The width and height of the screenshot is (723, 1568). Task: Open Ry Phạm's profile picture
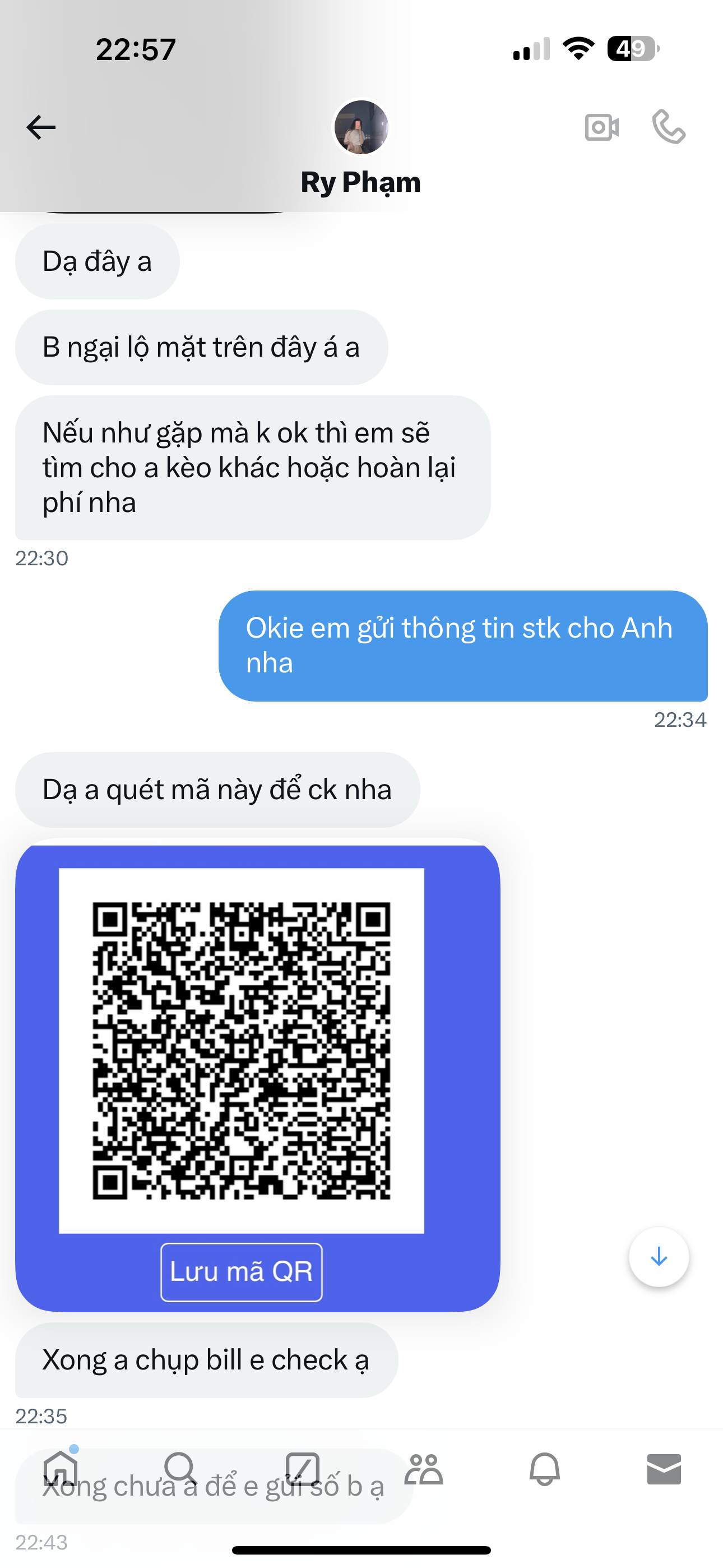pos(361,127)
